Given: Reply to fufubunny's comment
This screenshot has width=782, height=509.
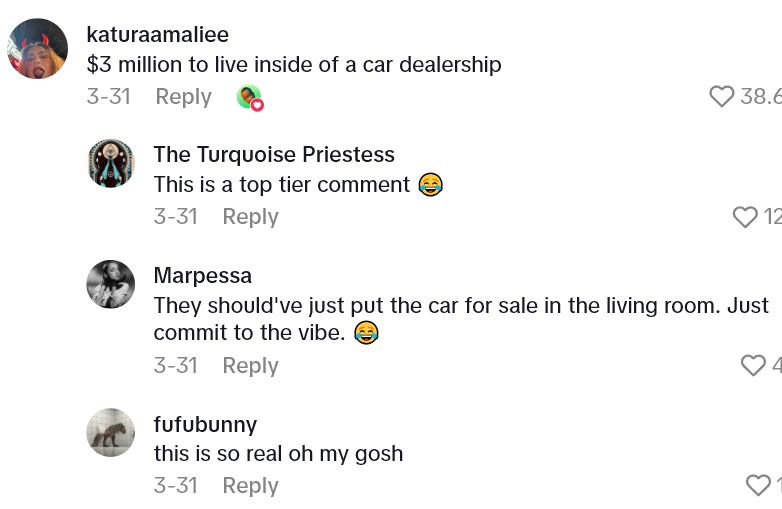Looking at the screenshot, I should click(250, 486).
